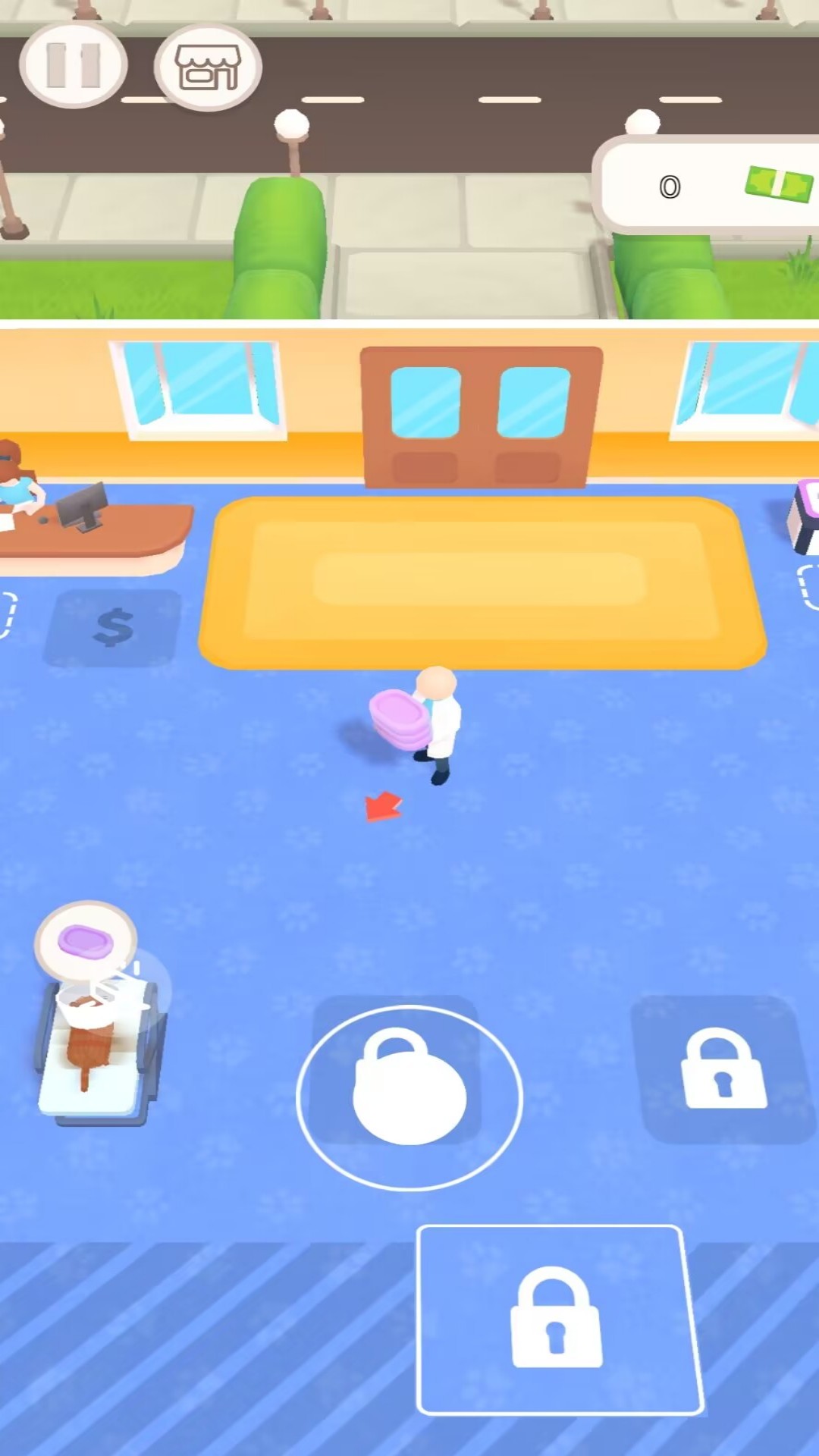Screen dimensions: 819x1456
Task: Open the shop icon
Action: 208,68
